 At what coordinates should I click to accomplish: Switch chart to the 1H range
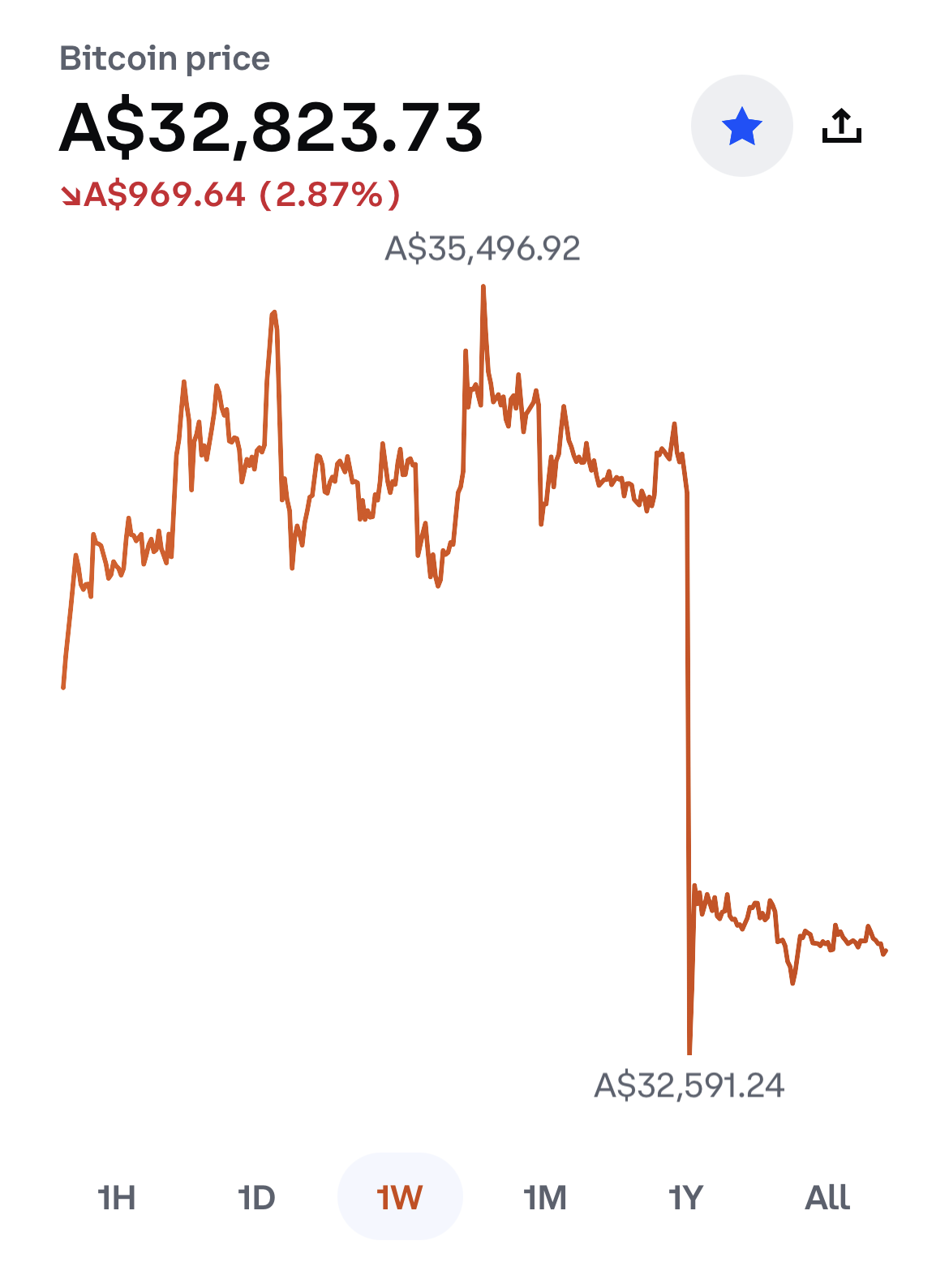click(x=116, y=1197)
